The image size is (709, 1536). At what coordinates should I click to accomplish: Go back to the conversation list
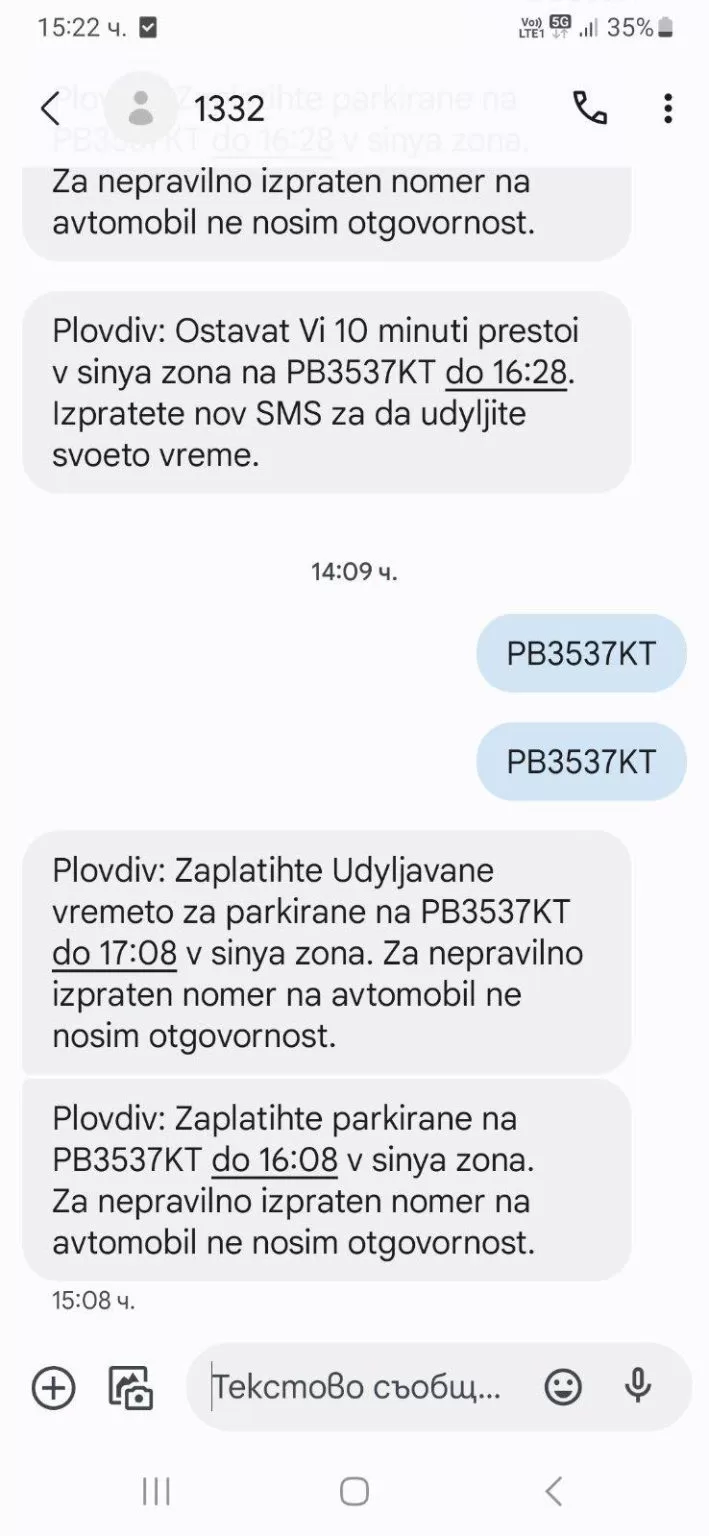coord(50,108)
